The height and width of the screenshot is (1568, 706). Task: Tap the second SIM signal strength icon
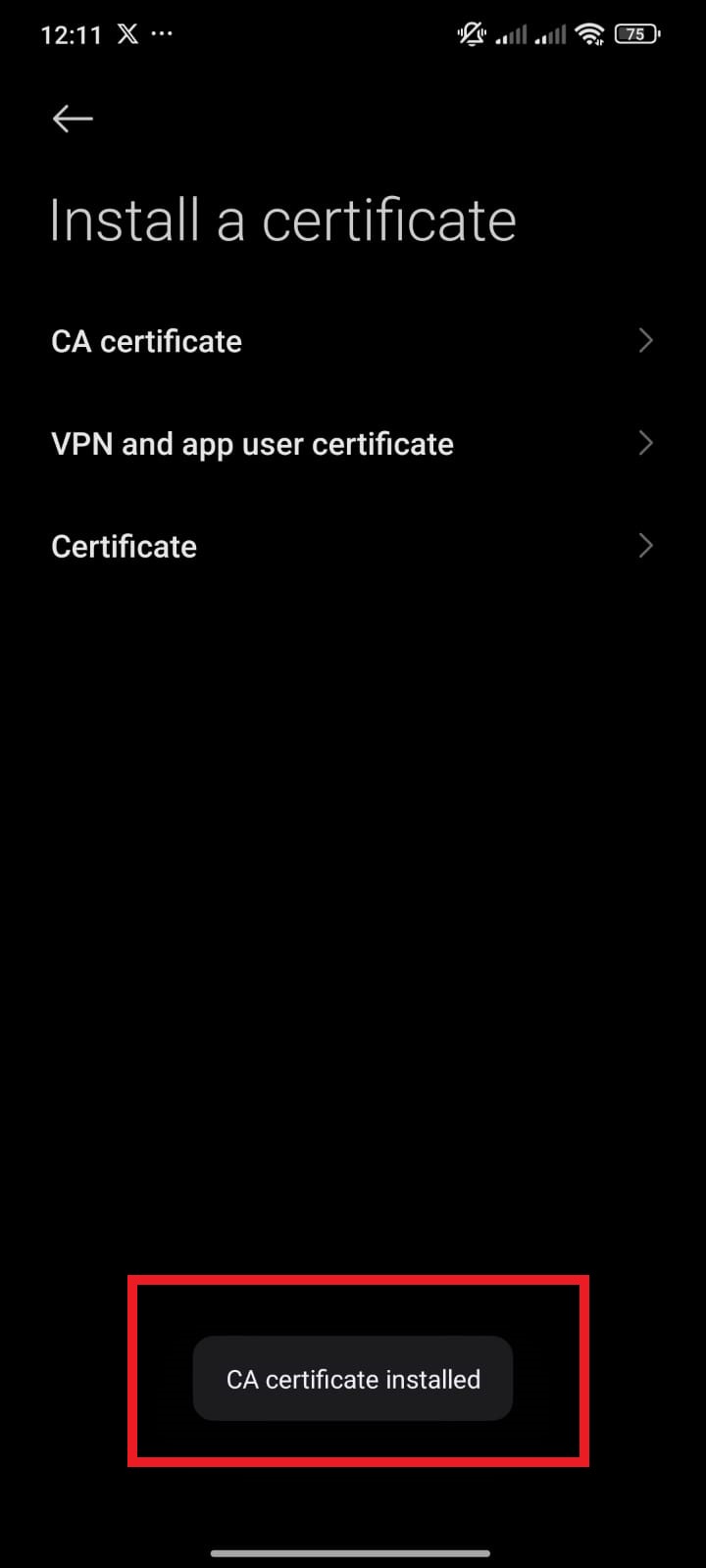click(552, 34)
